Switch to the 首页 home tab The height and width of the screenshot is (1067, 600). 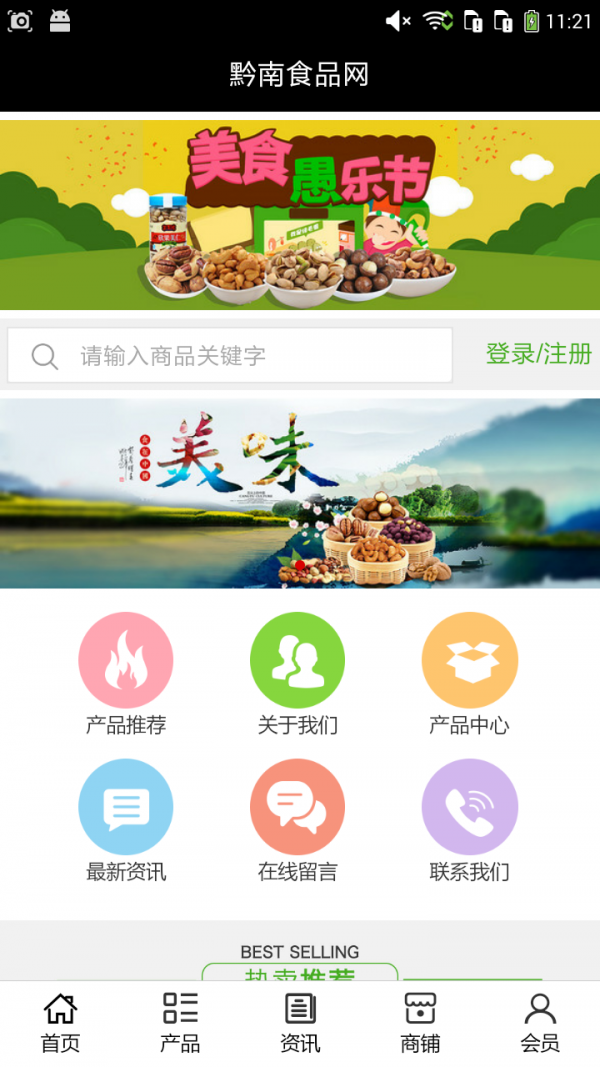click(60, 1022)
